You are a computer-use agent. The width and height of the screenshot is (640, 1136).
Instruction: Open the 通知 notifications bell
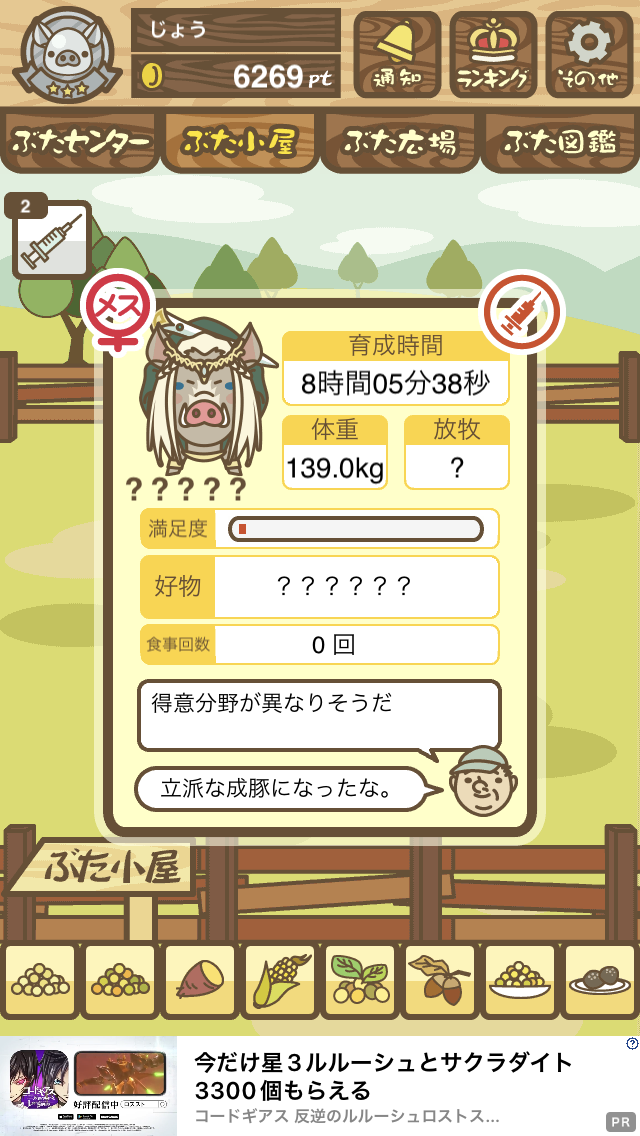tap(396, 54)
